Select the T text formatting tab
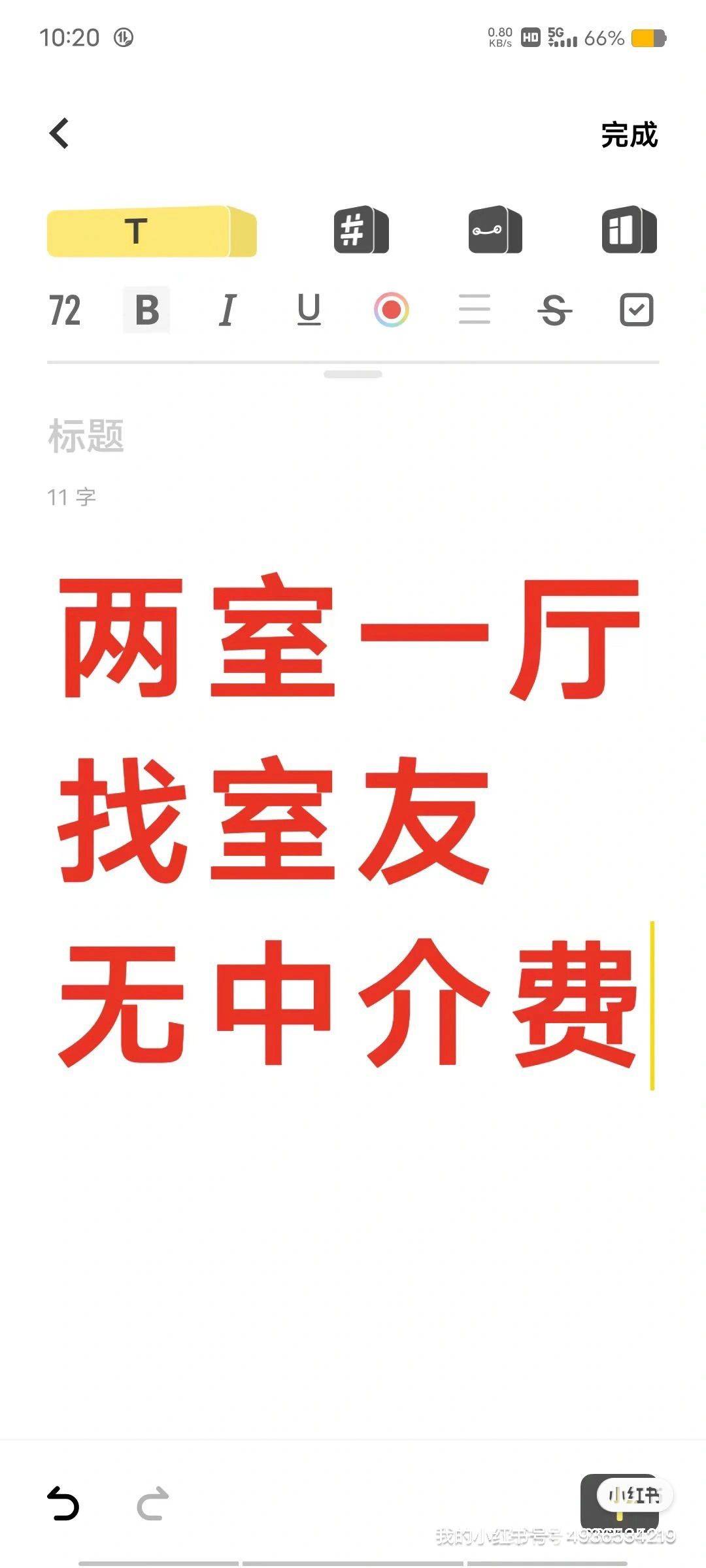 [x=152, y=231]
